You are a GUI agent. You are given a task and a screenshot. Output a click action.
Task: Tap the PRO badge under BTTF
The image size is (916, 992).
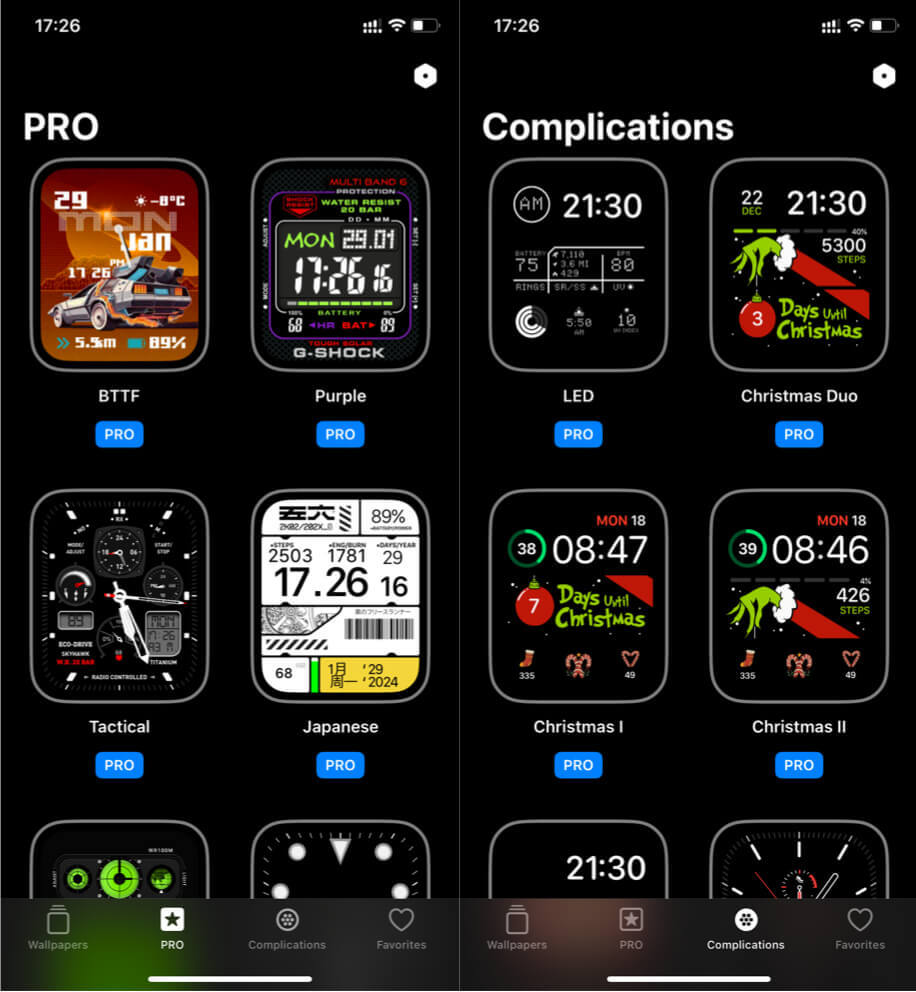119,434
